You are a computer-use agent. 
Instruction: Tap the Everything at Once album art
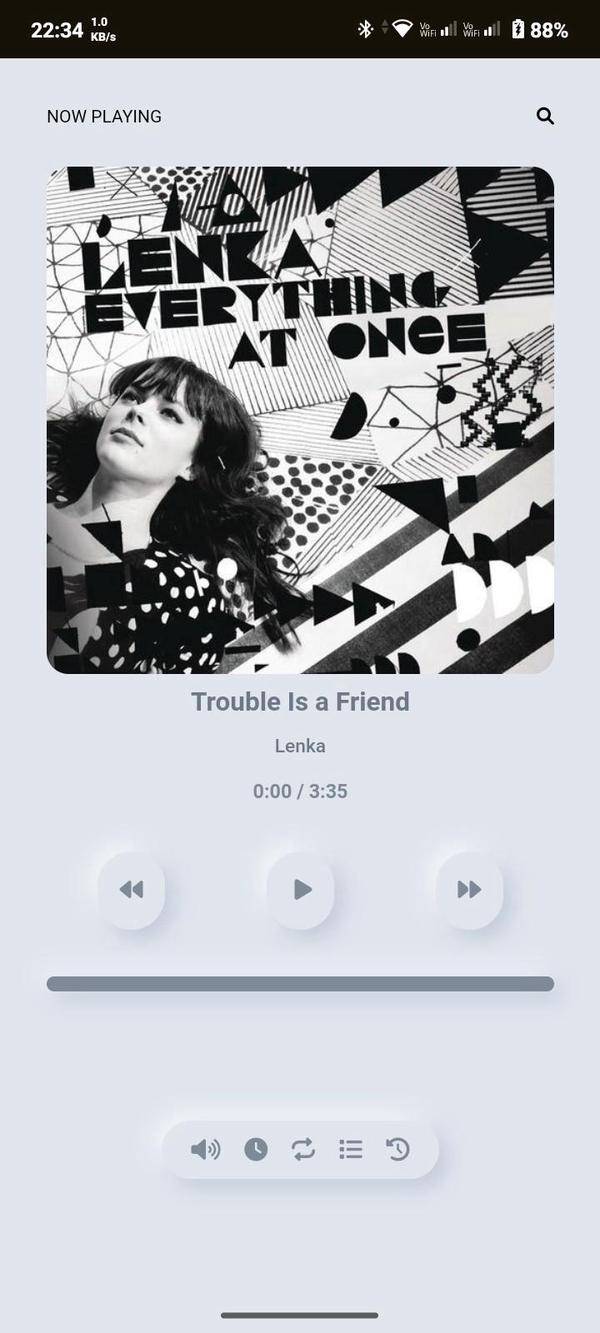tap(300, 420)
